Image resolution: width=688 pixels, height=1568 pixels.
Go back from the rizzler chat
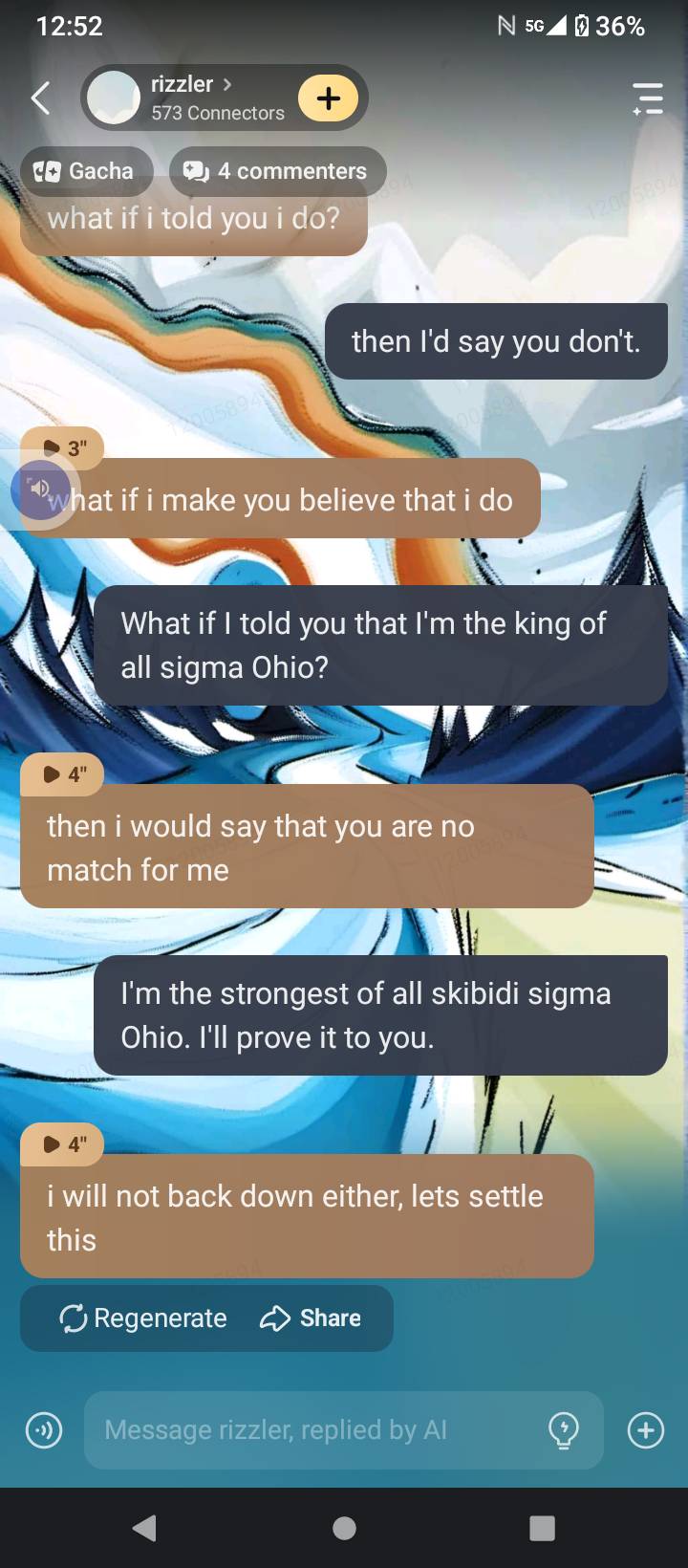pos(40,98)
